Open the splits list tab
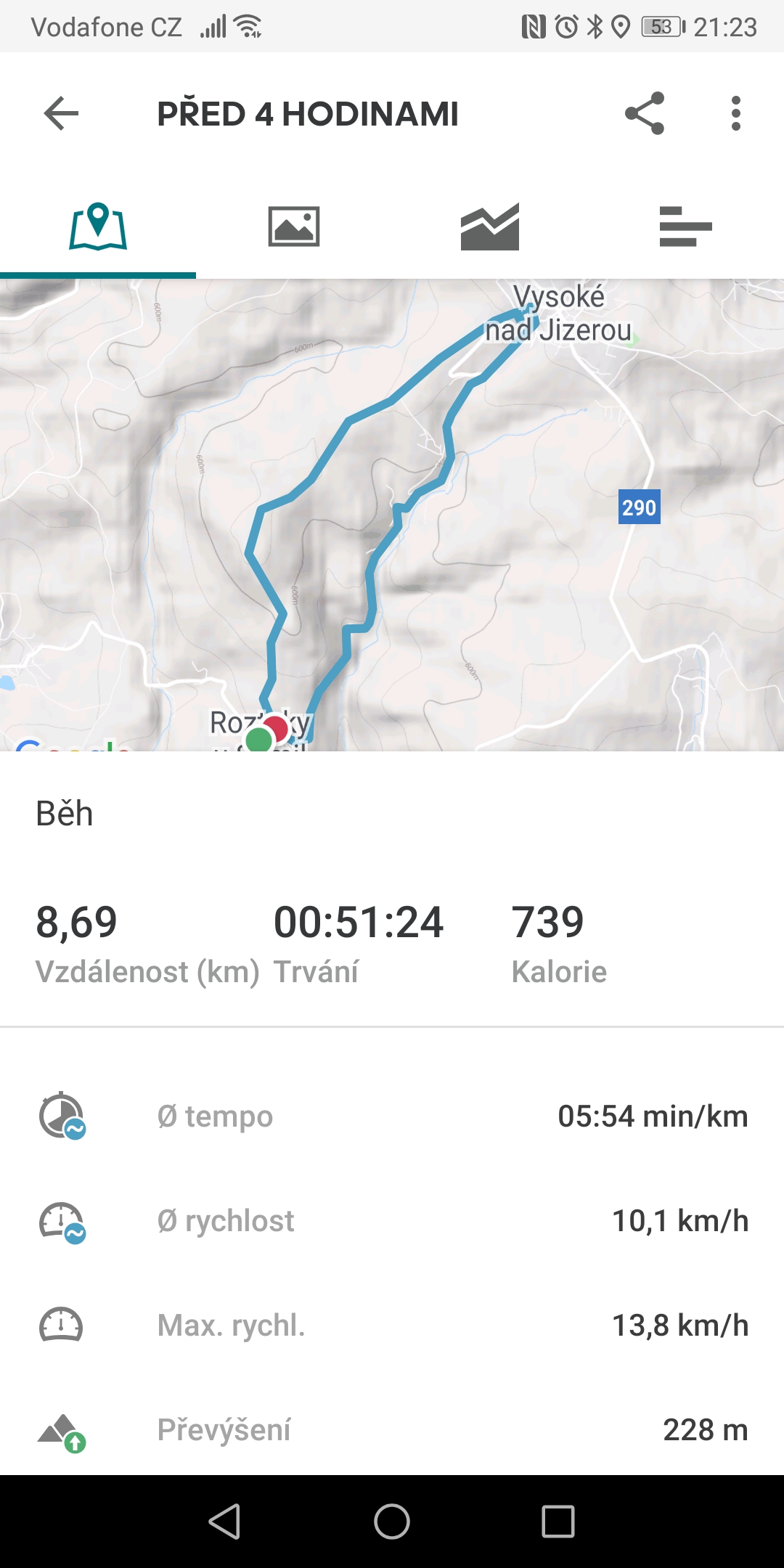The height and width of the screenshot is (1568, 784). pyautogui.click(x=686, y=226)
